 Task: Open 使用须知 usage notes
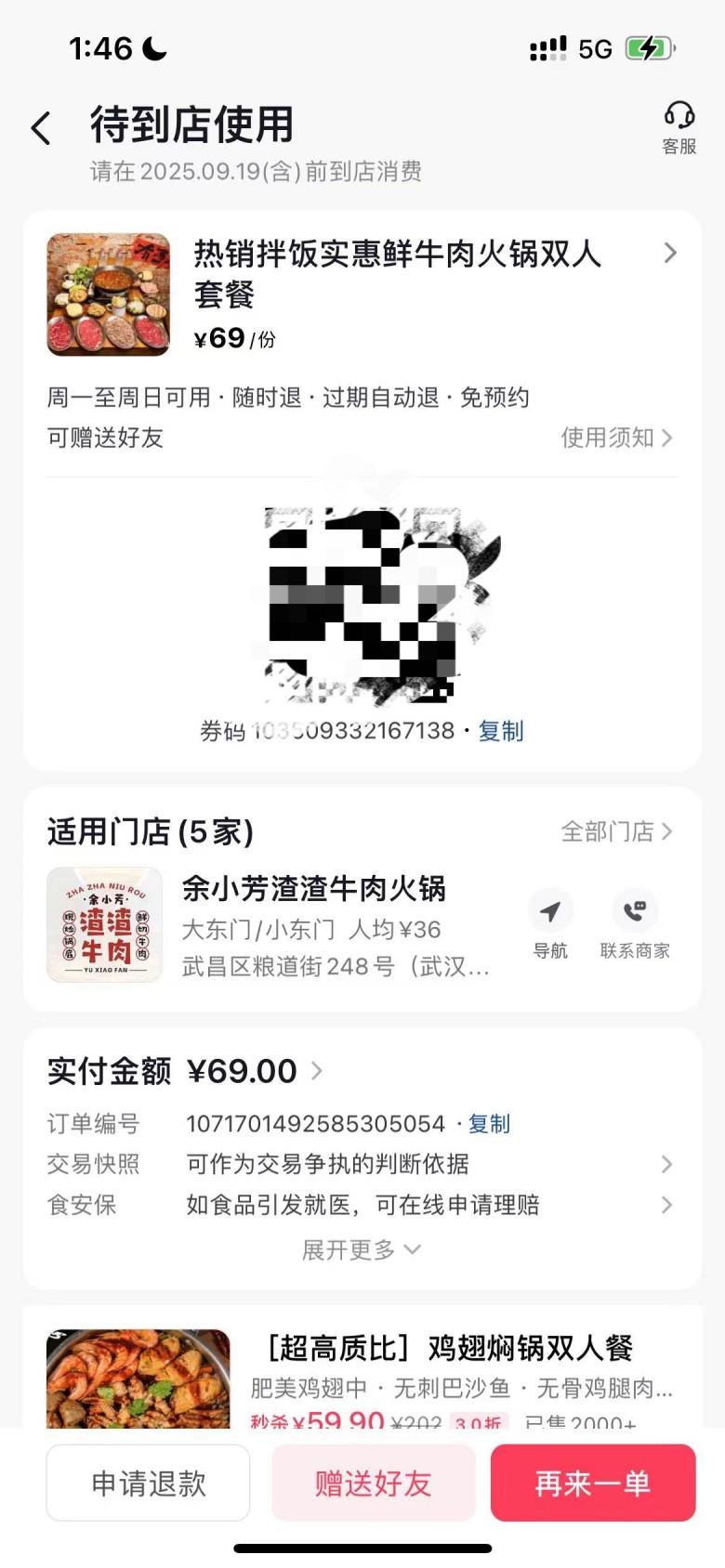tap(615, 438)
